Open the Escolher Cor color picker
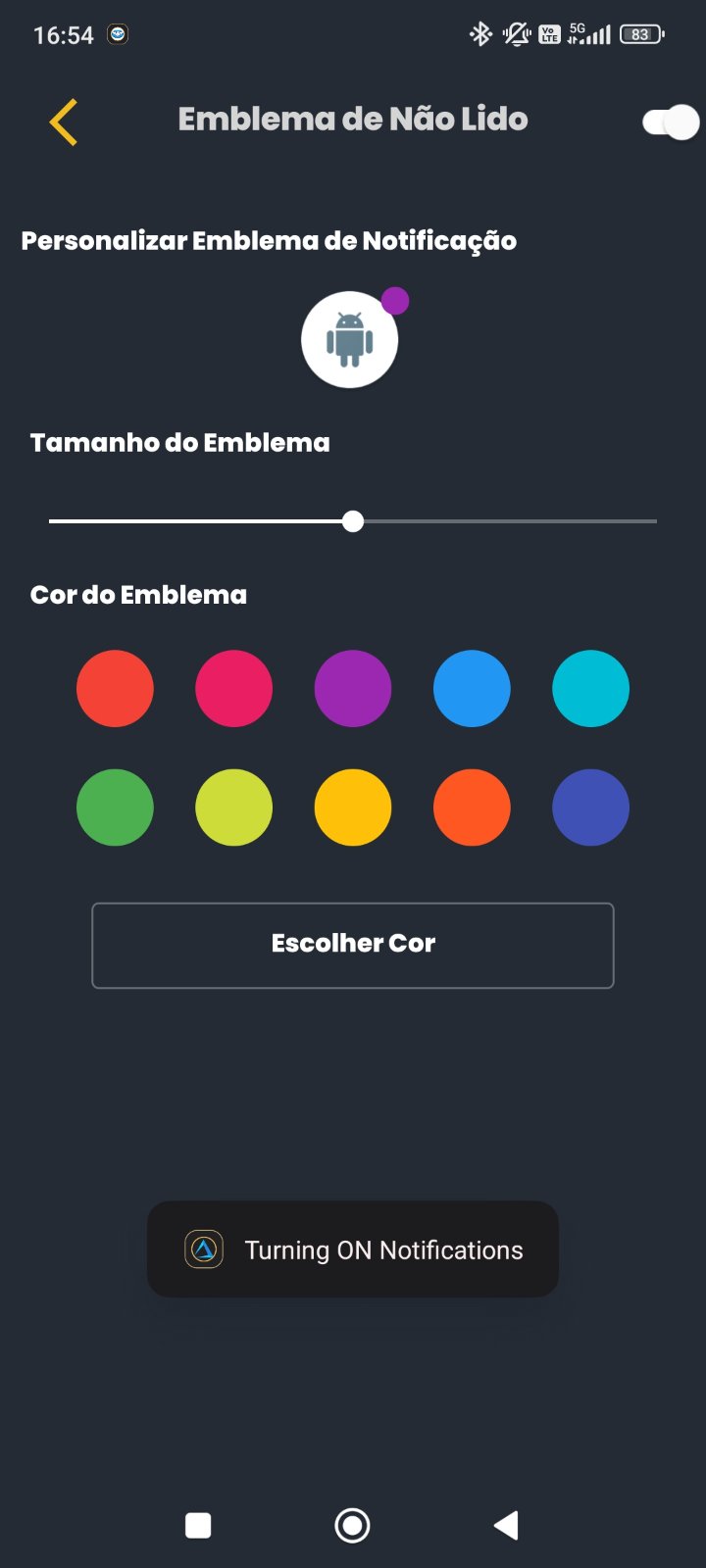 (x=353, y=945)
